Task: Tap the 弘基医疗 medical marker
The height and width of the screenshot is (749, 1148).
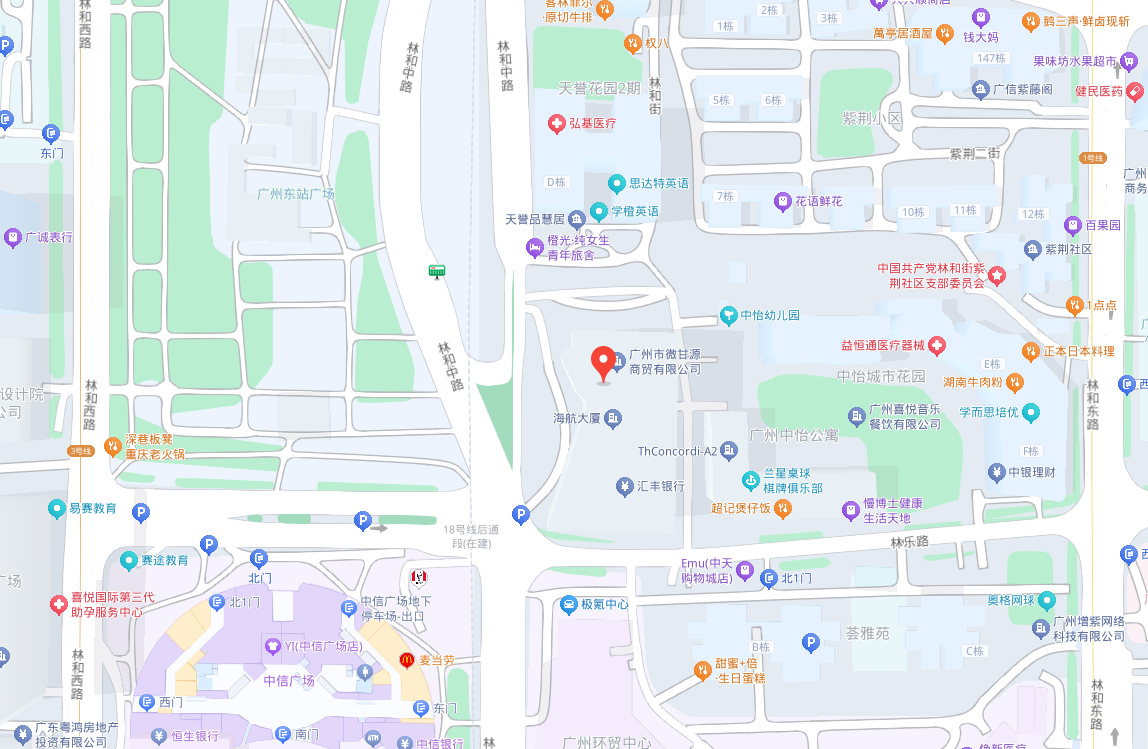Action: click(x=556, y=124)
